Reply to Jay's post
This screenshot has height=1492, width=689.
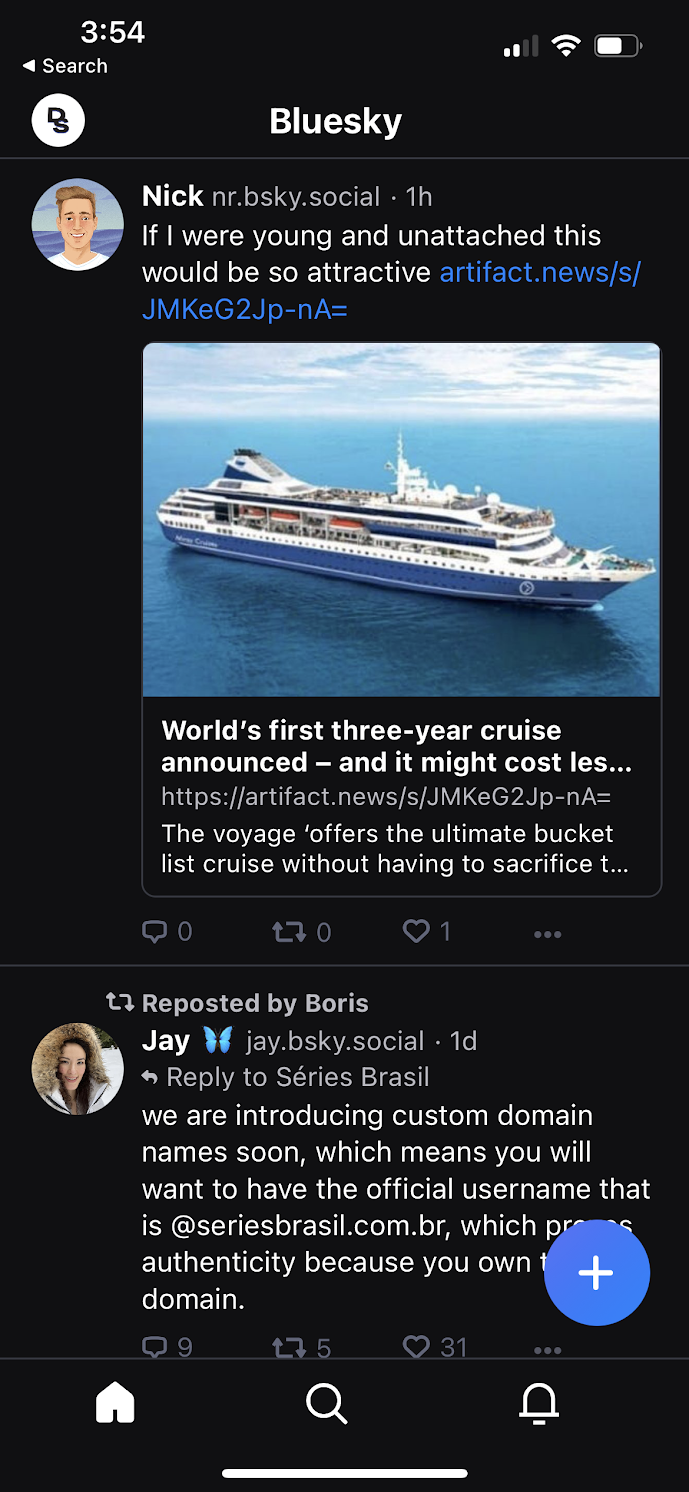(167, 1347)
